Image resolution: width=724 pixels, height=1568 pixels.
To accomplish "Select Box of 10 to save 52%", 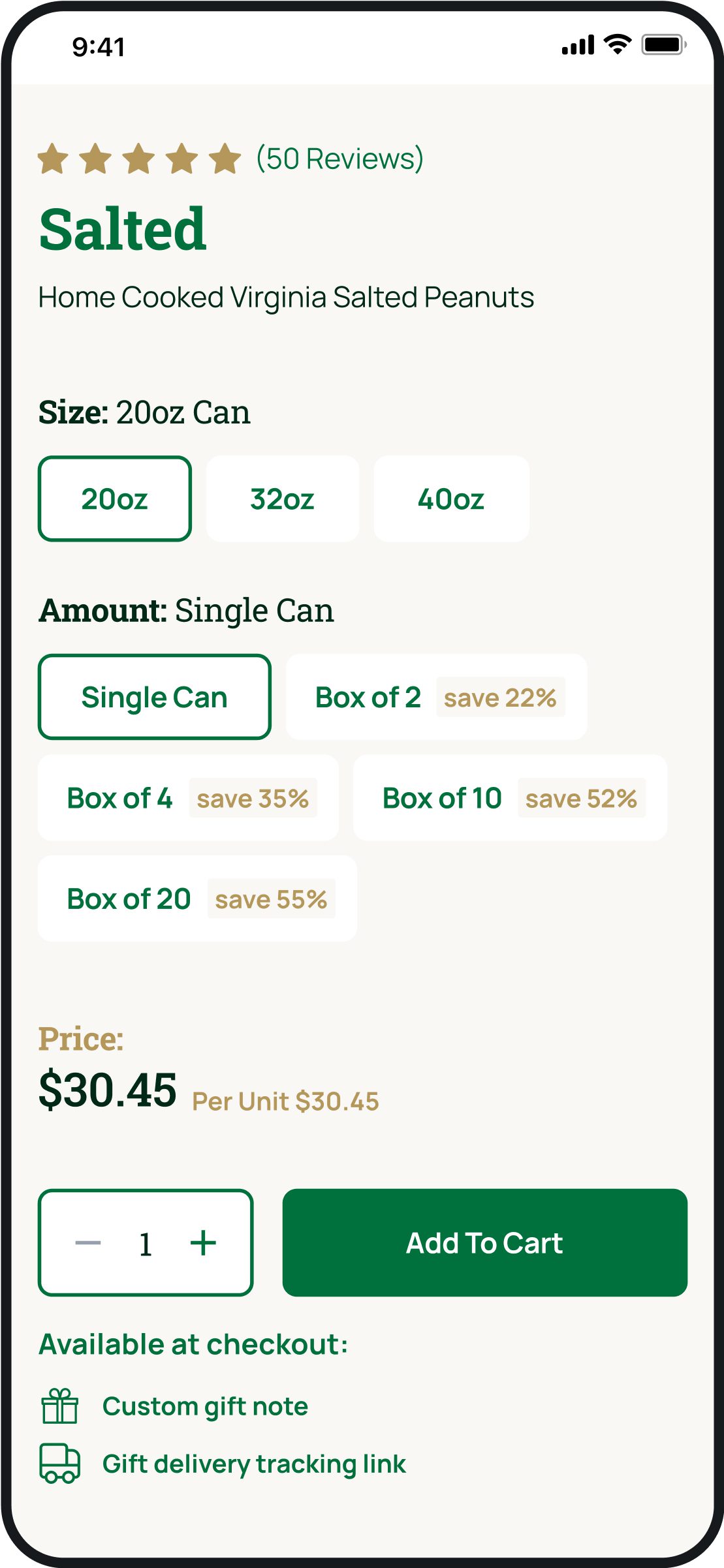I will coord(510,797).
